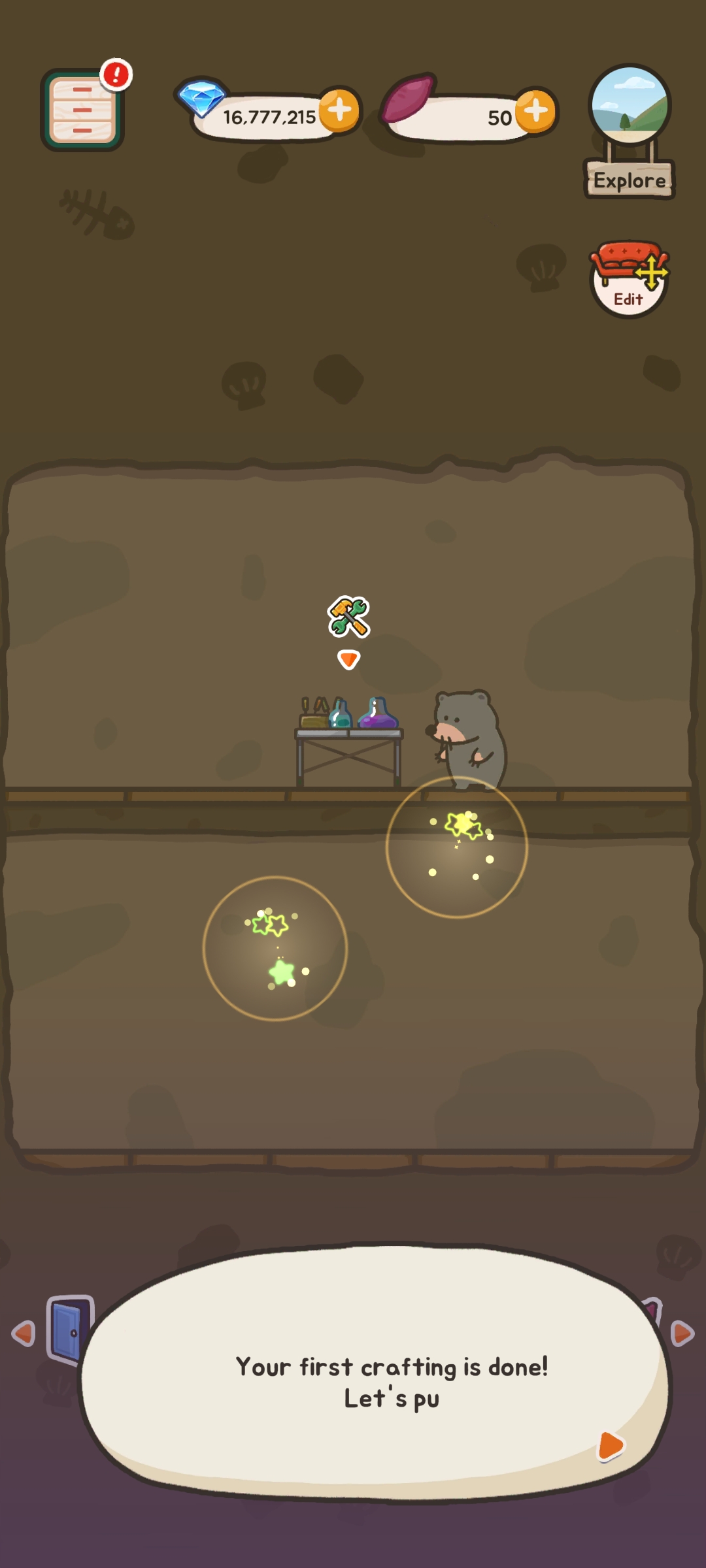The width and height of the screenshot is (706, 1568).
Task: Go to the previous item with the left arrow
Action: (x=24, y=1333)
